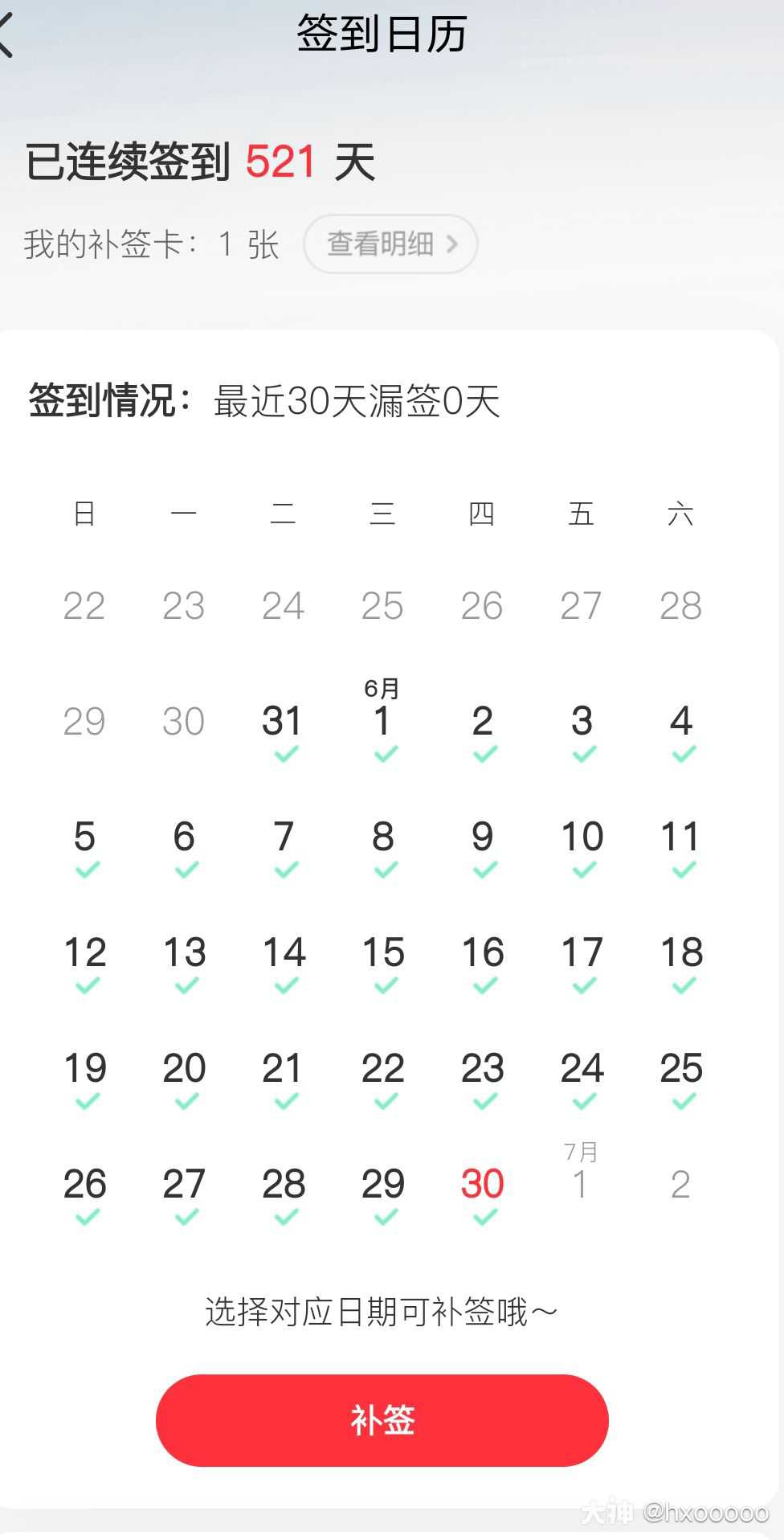The height and width of the screenshot is (1540, 784).
Task: Pick the black date 26 in last row
Action: (x=84, y=1185)
